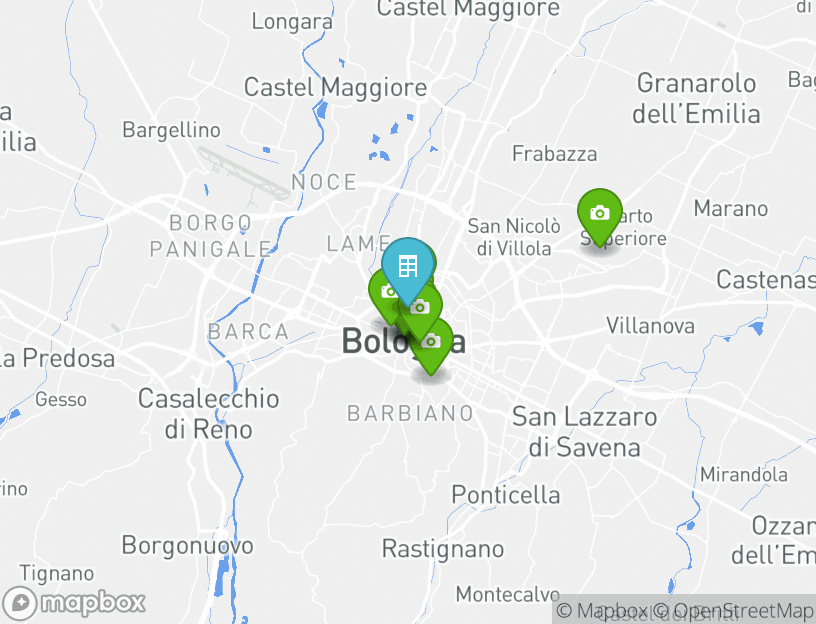816x624 pixels.
Task: Open the camera pin near Quarto Superiore
Action: (599, 214)
